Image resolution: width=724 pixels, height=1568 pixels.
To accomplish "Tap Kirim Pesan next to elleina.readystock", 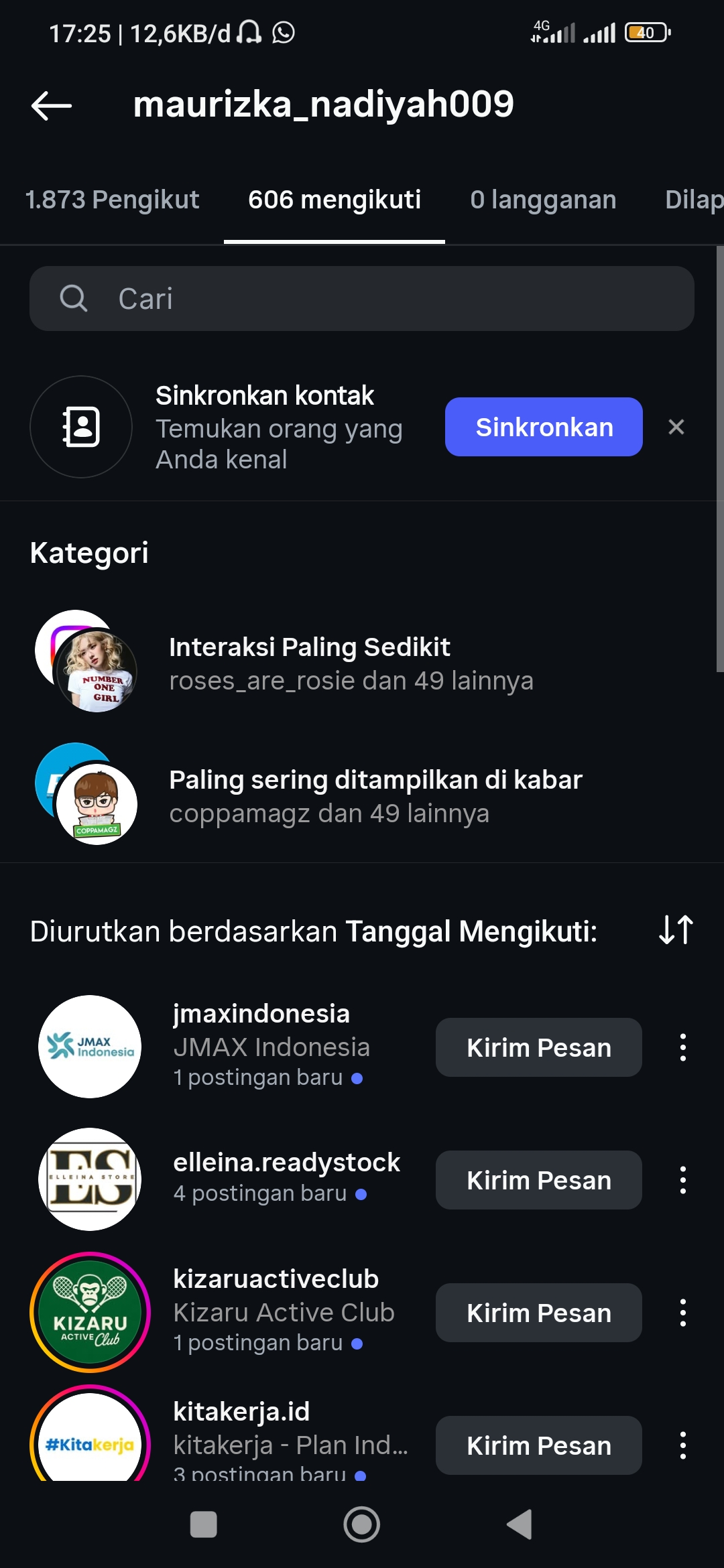I will pos(538,1180).
